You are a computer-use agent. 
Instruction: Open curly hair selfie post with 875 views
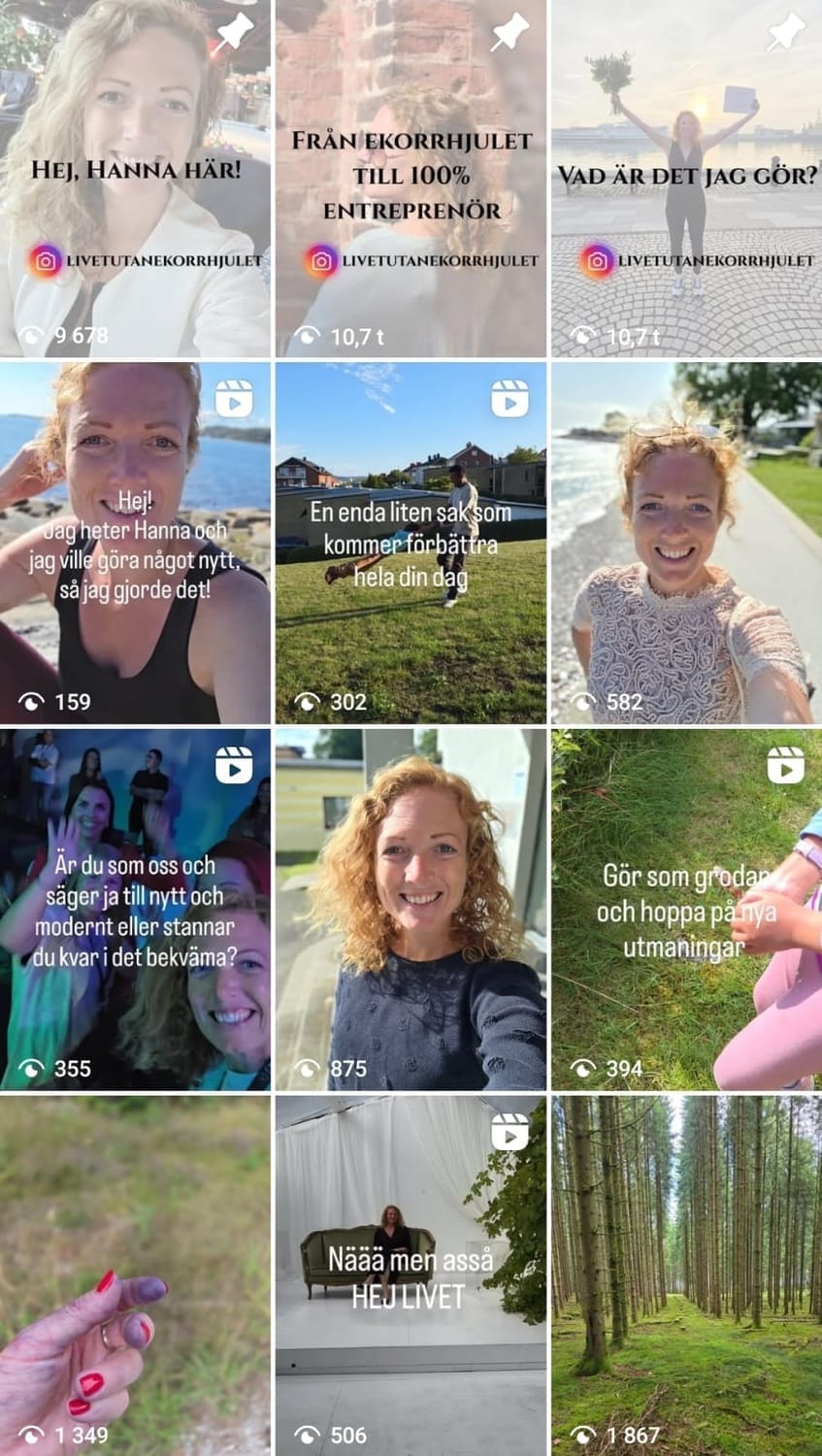coord(411,910)
